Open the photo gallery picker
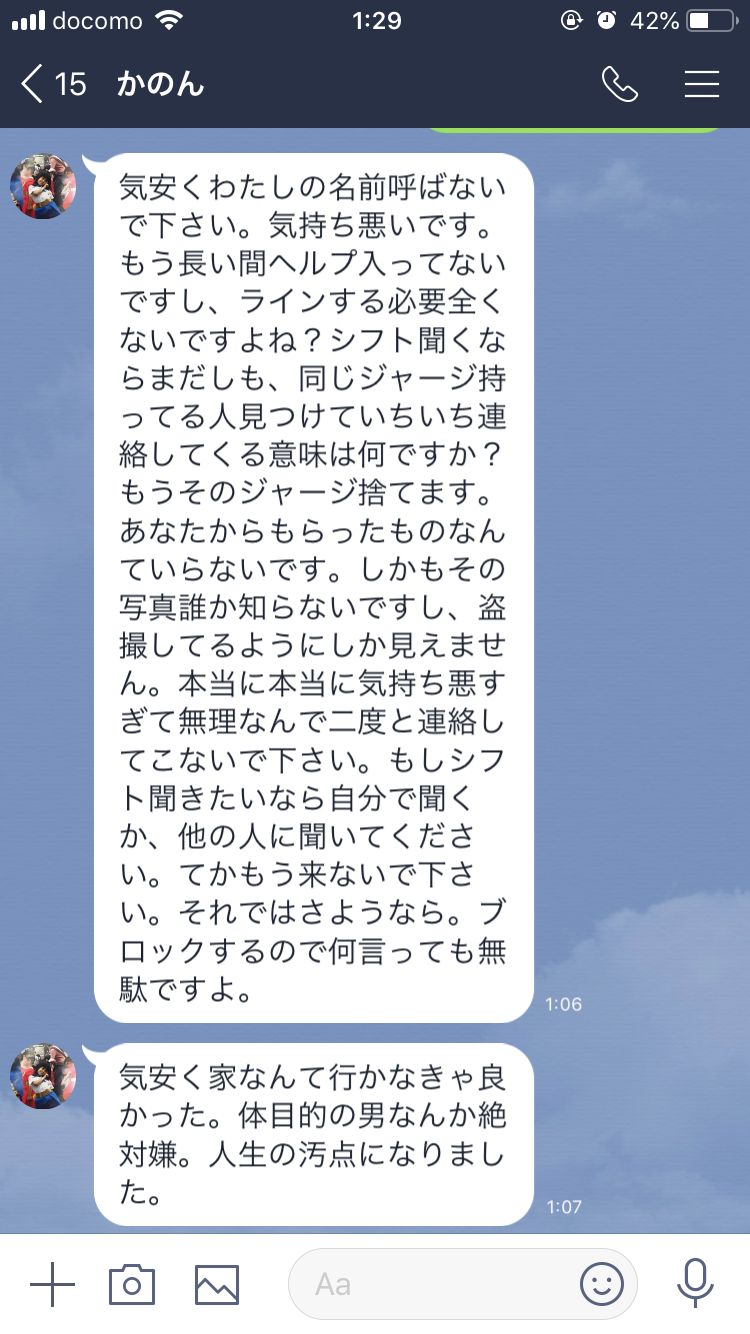750x1334 pixels. click(216, 1284)
